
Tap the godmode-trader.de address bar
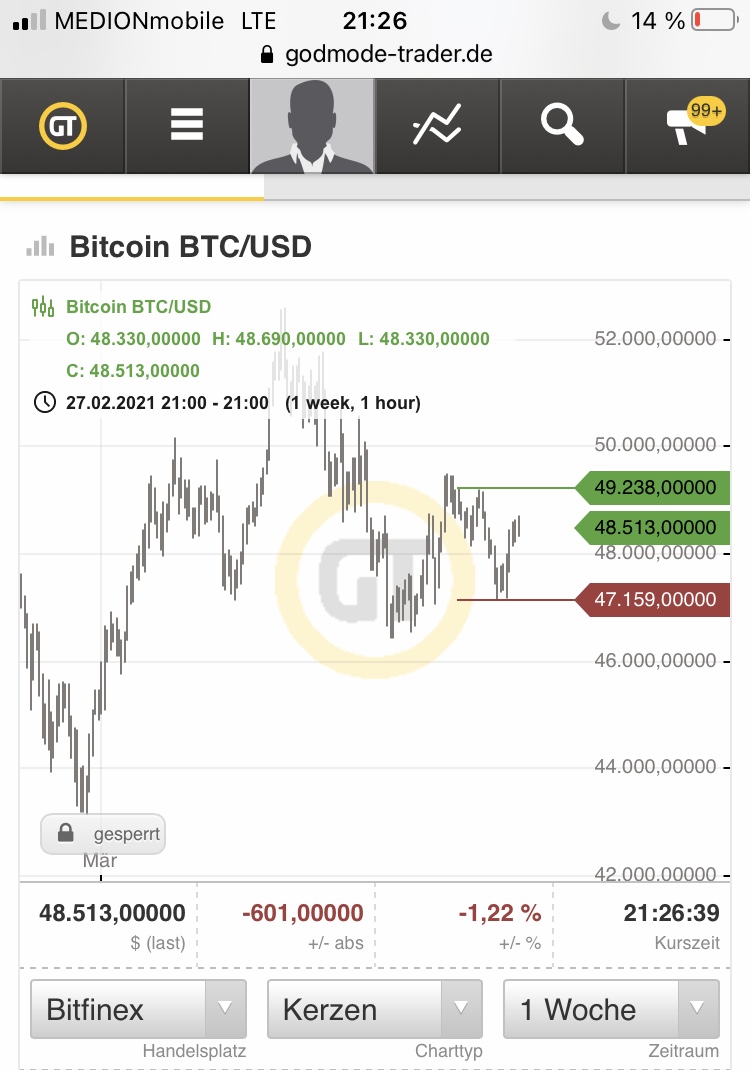[375, 54]
